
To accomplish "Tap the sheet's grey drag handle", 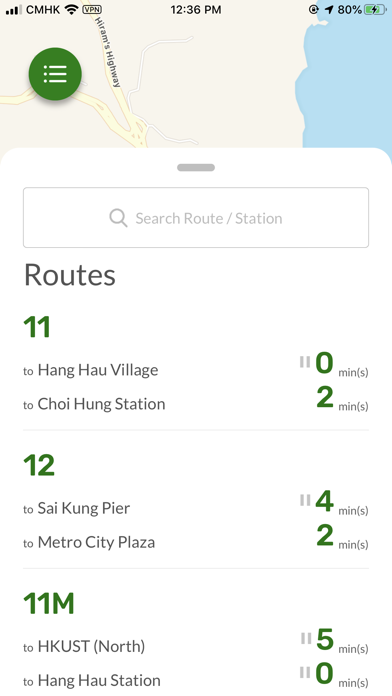I will 196,168.
